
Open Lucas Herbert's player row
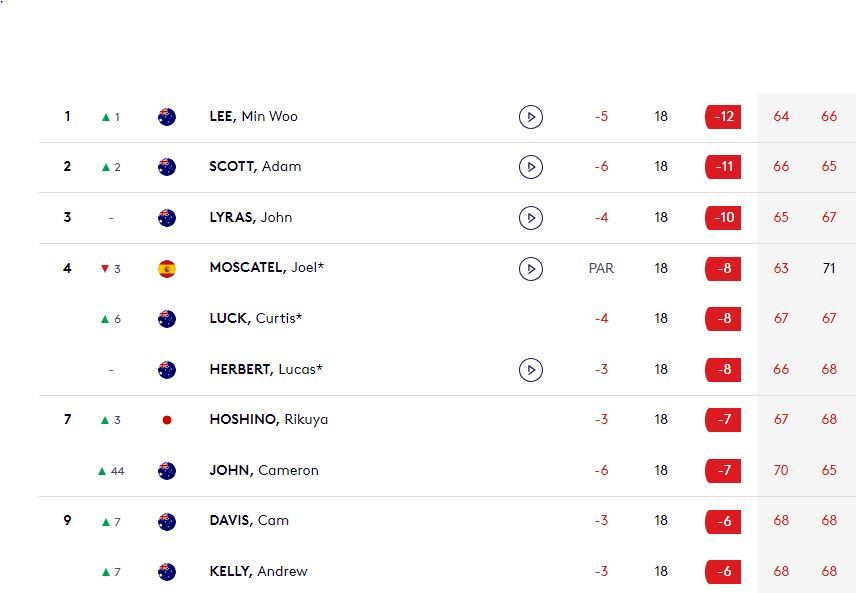pos(266,370)
